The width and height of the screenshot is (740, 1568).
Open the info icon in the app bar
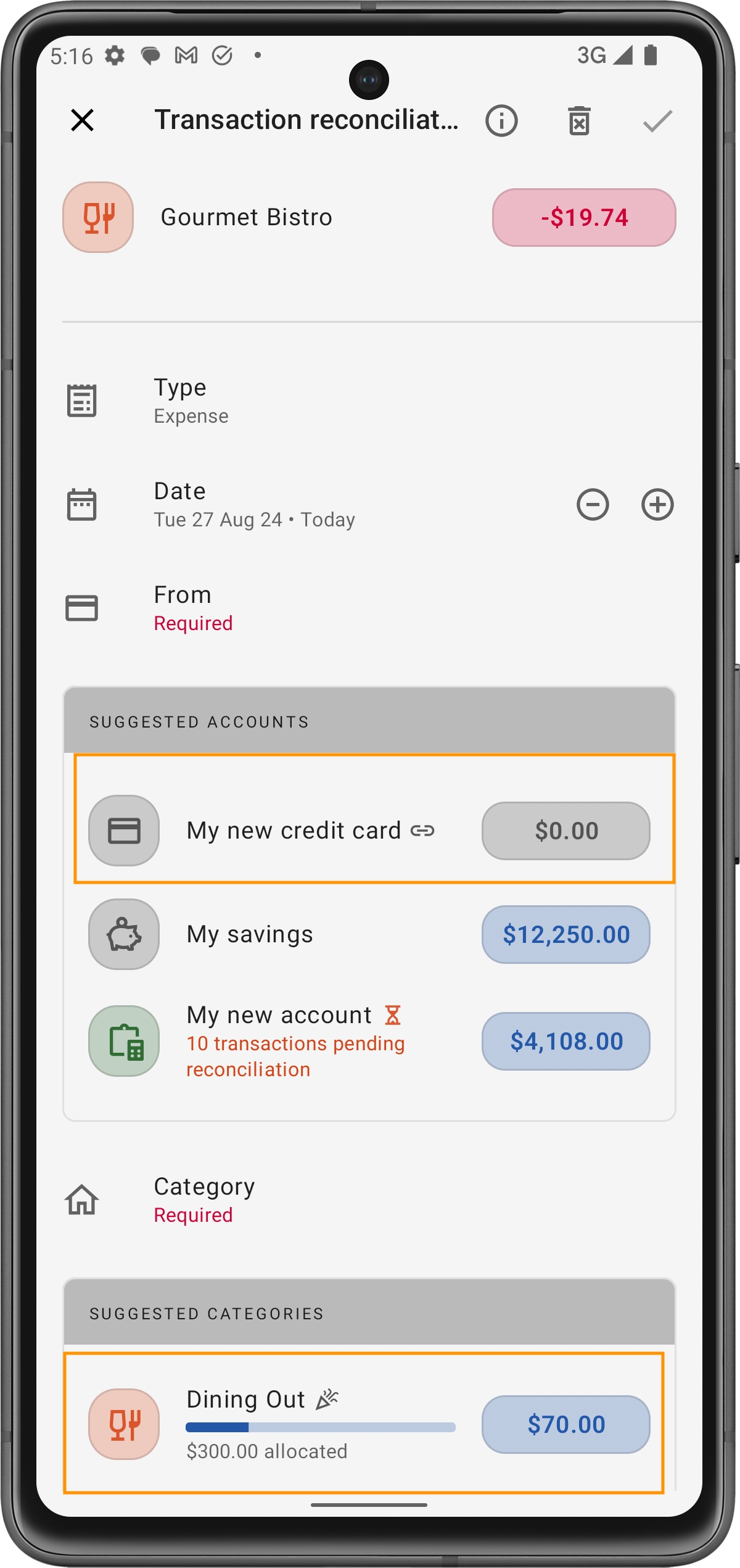coord(501,121)
